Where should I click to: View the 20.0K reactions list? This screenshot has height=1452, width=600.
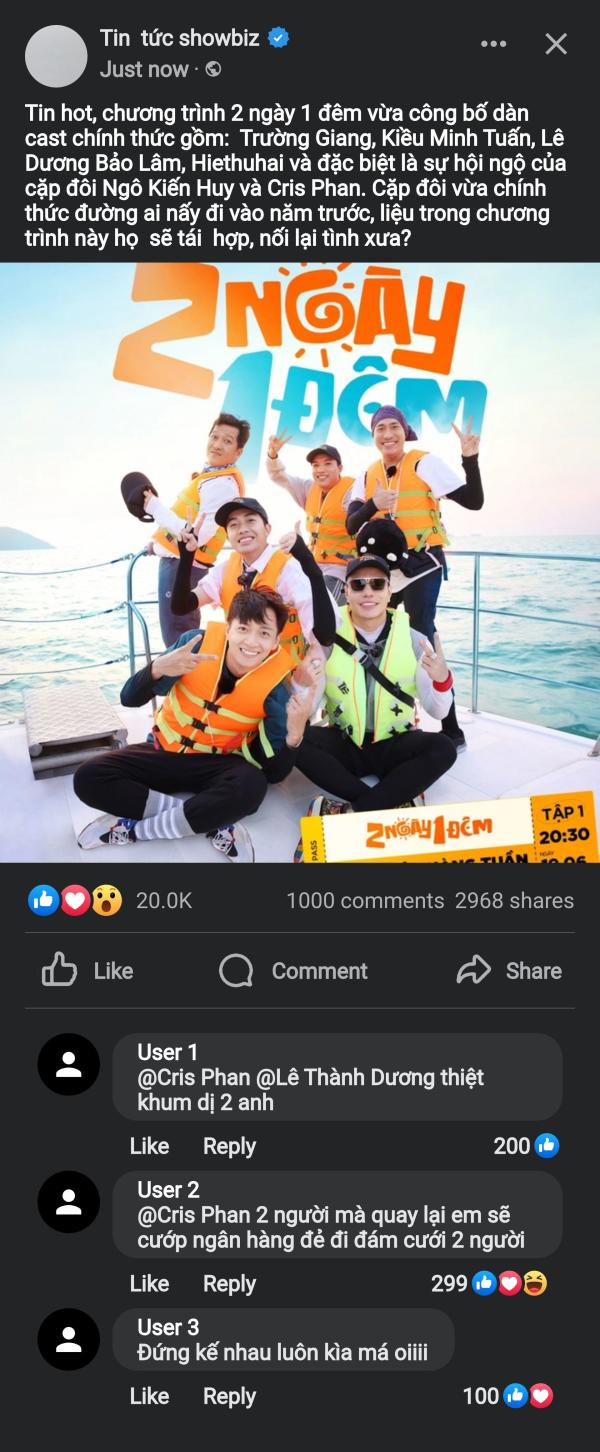pyautogui.click(x=110, y=900)
